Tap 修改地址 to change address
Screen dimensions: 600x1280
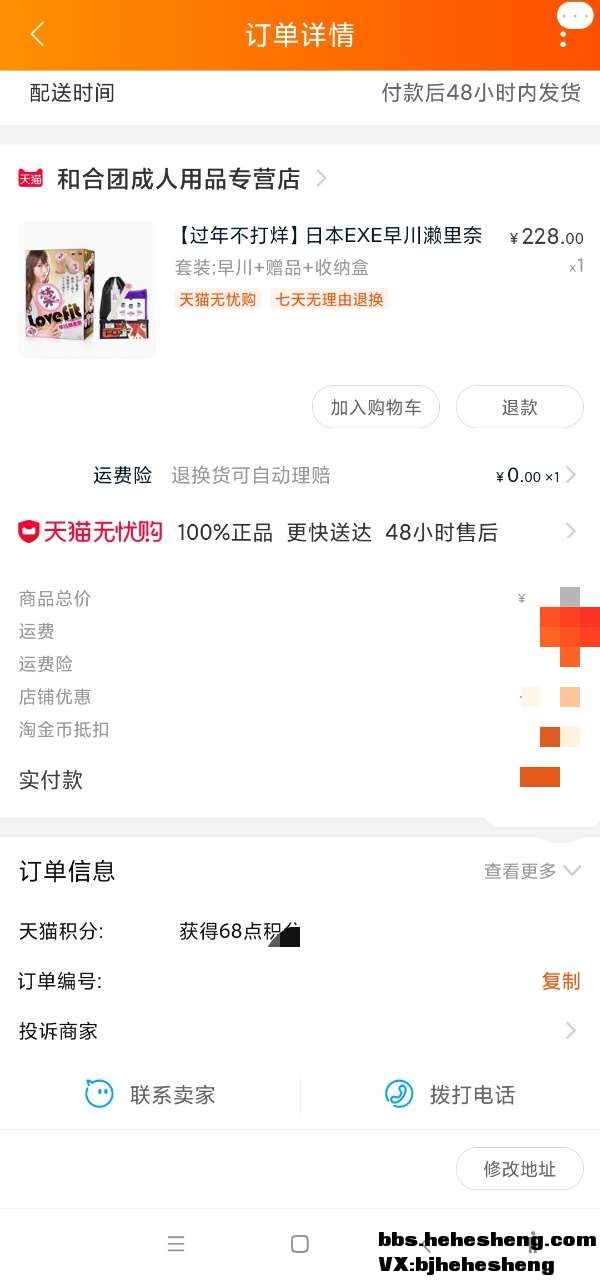(x=519, y=1168)
